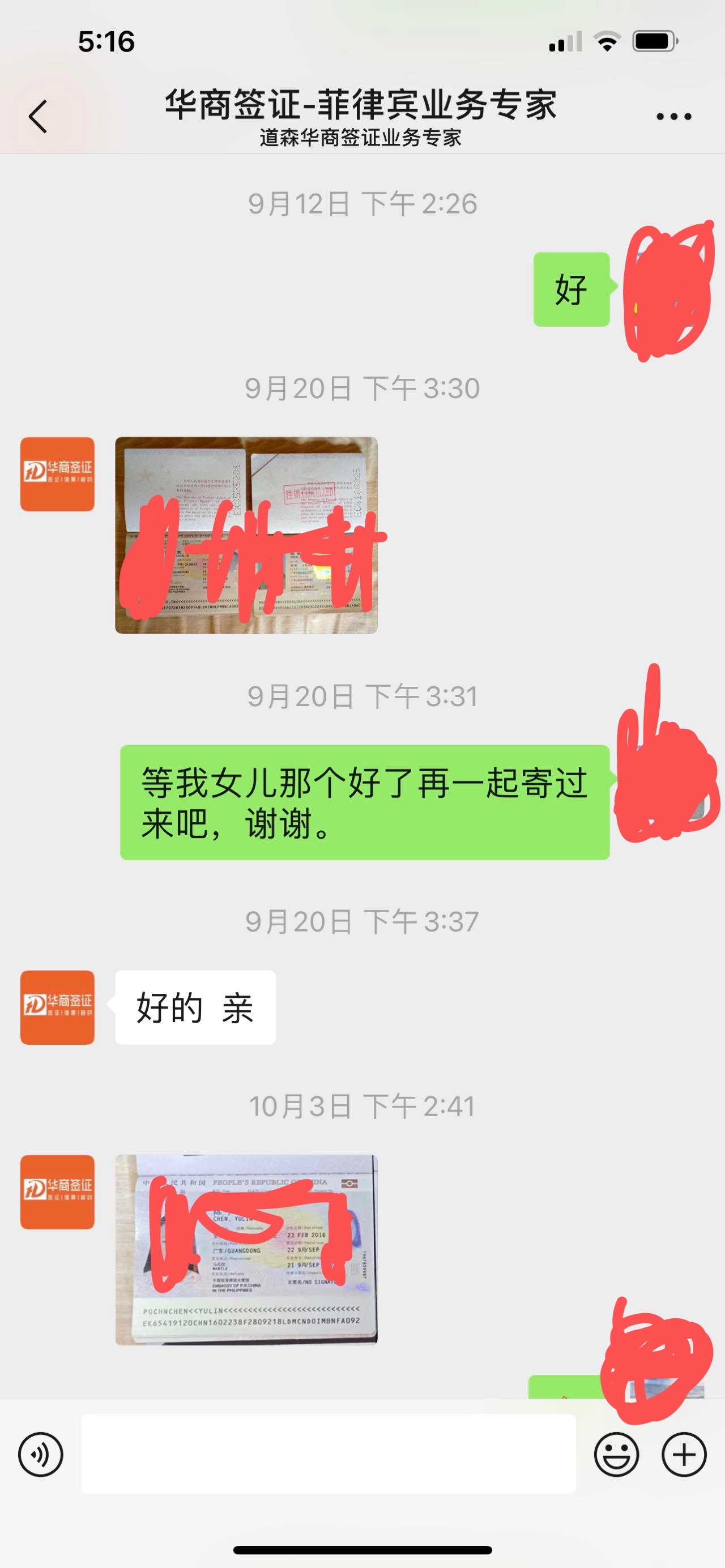Focus the message text field
This screenshot has height=1568, width=725.
pyautogui.click(x=328, y=1454)
